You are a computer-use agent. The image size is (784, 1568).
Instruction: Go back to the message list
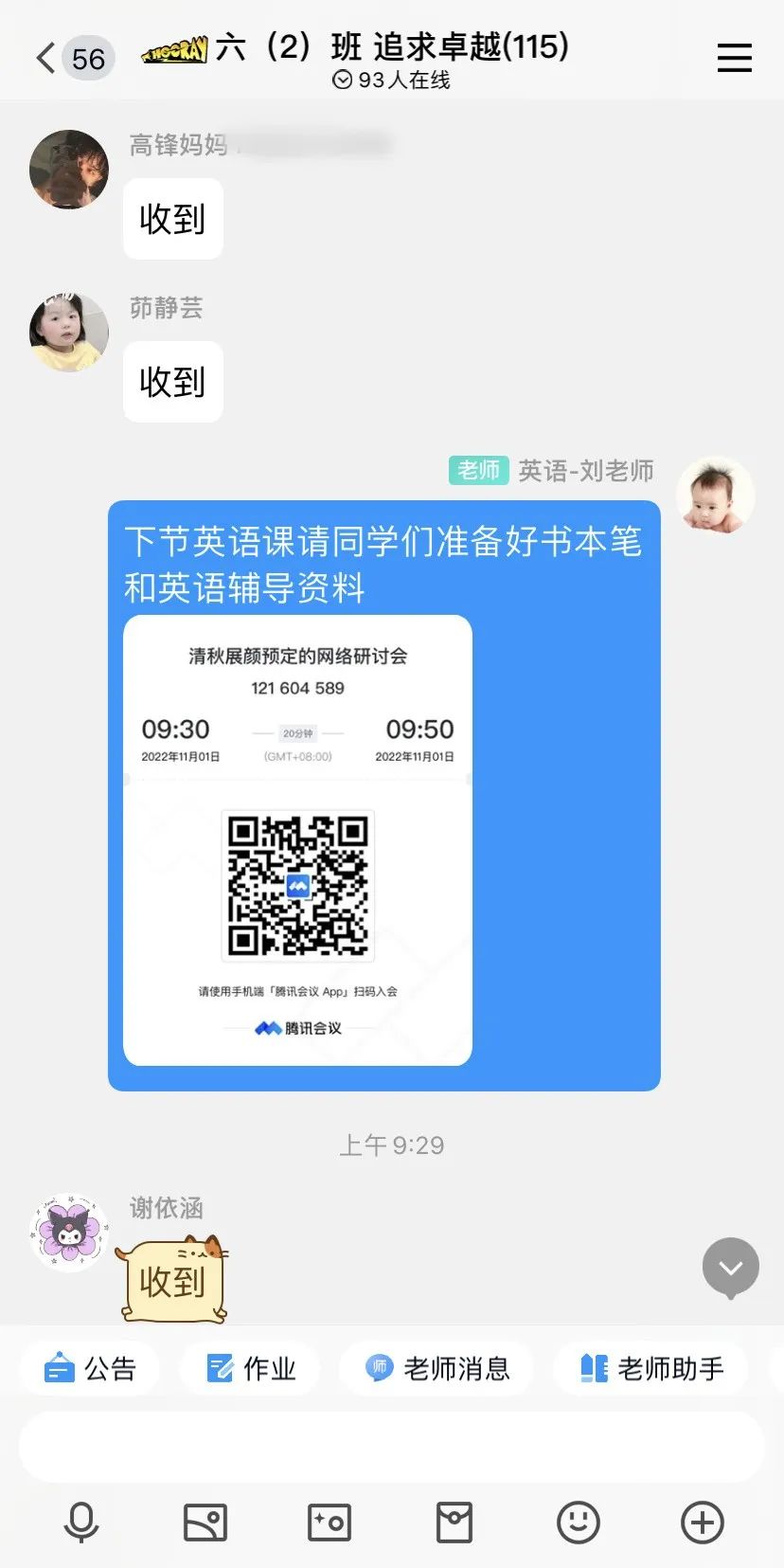click(x=47, y=59)
